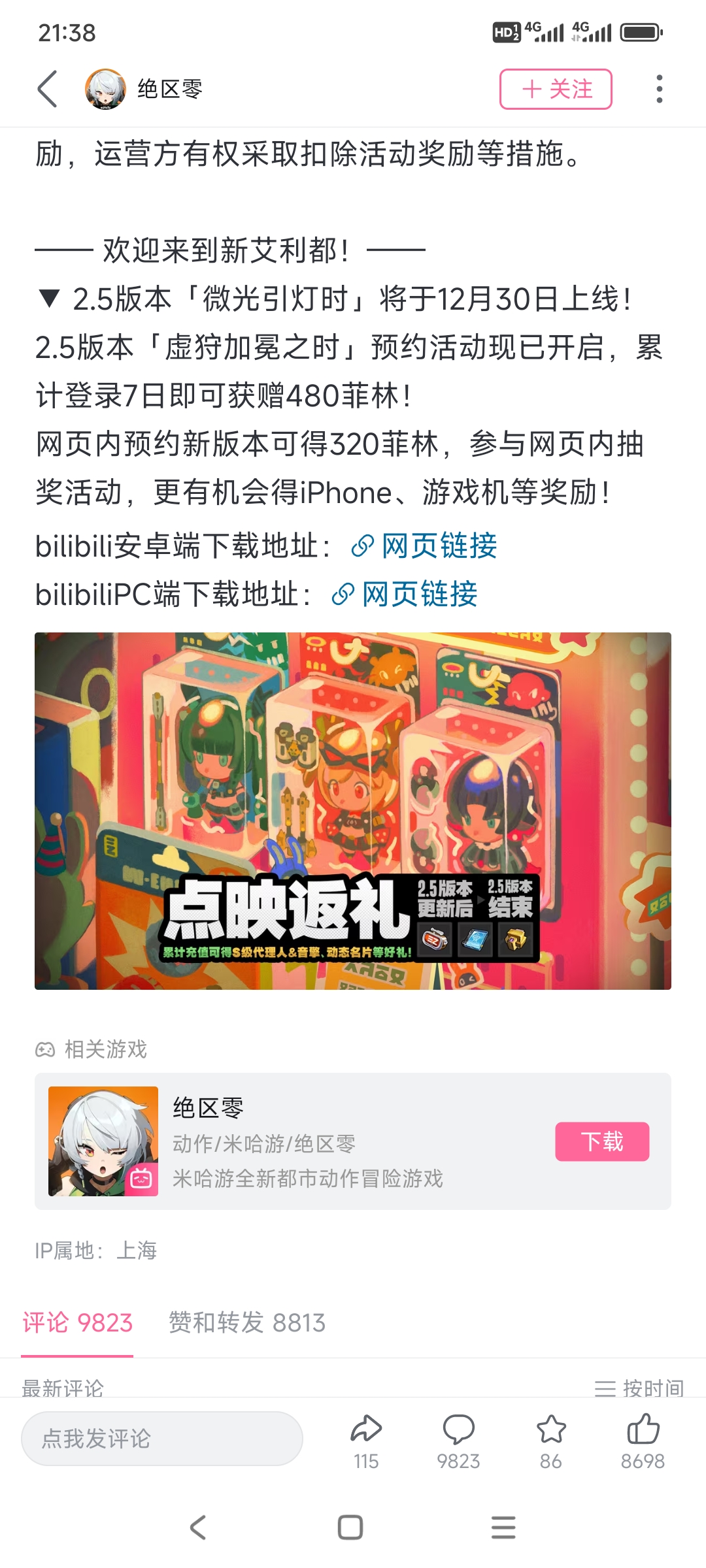Open the bilibiliPC端下载地址 web link
This screenshot has height=1568, width=706.
(405, 595)
